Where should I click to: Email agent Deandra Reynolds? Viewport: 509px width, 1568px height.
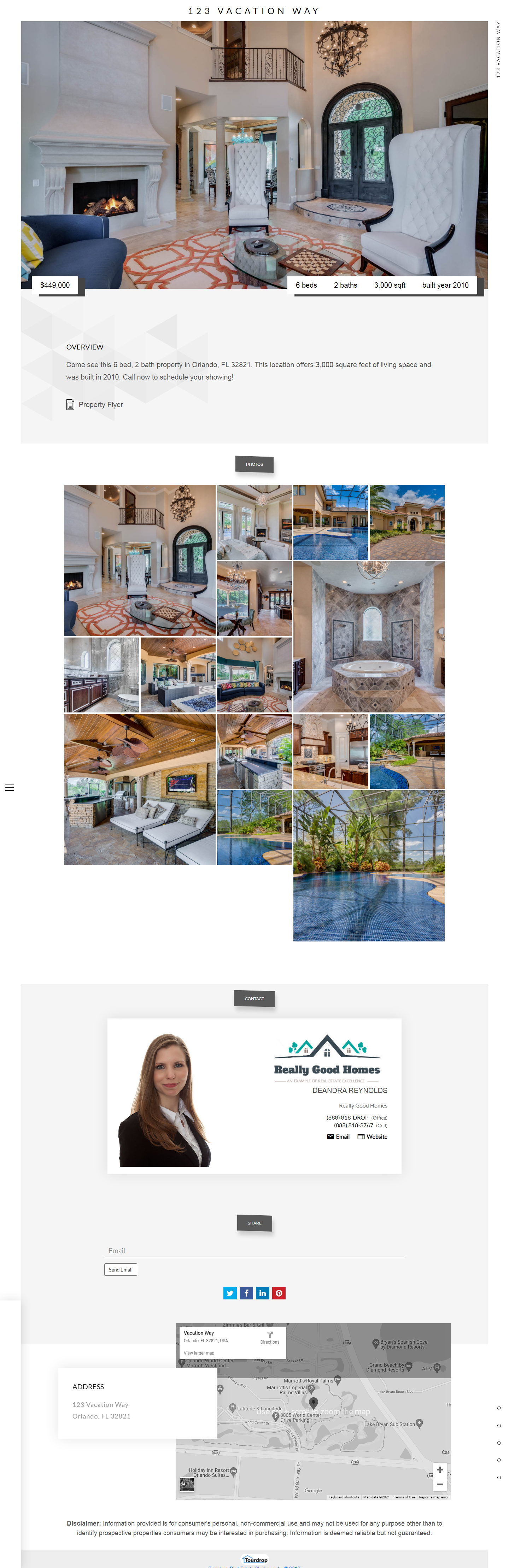[x=338, y=1137]
